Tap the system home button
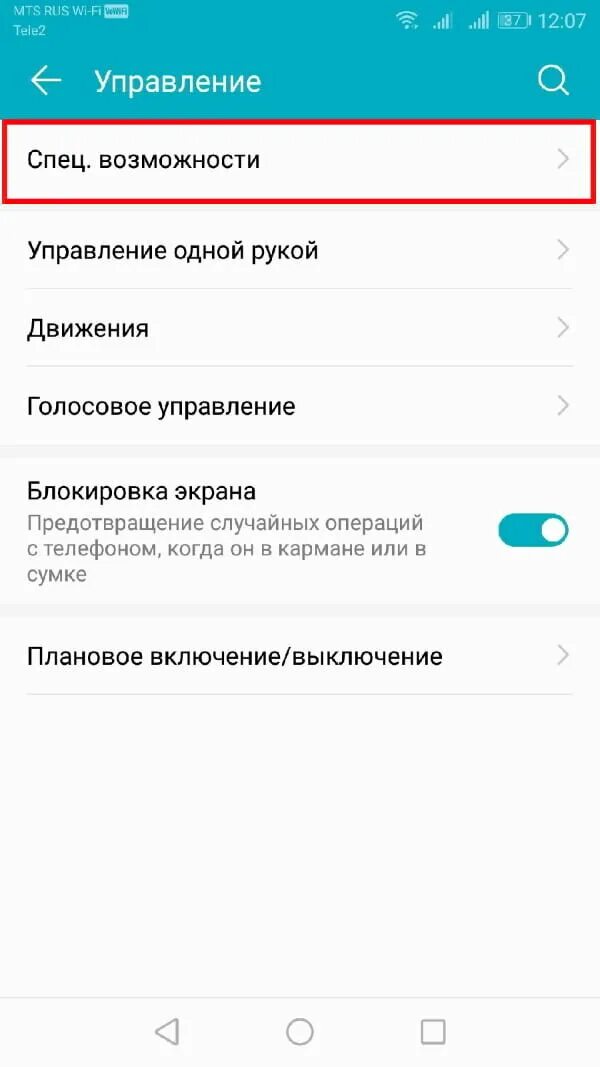 [x=299, y=1031]
